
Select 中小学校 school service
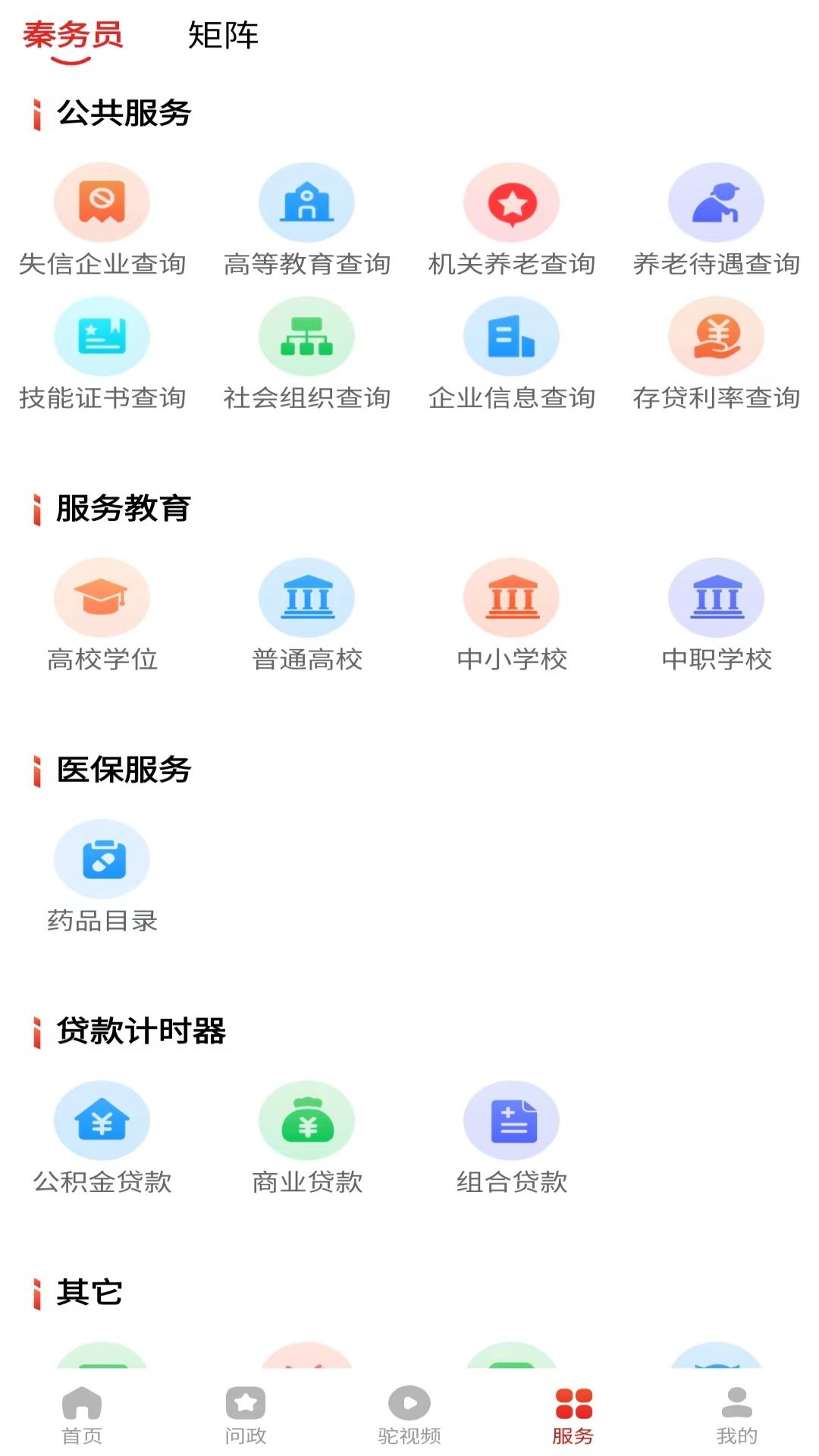[x=512, y=597]
